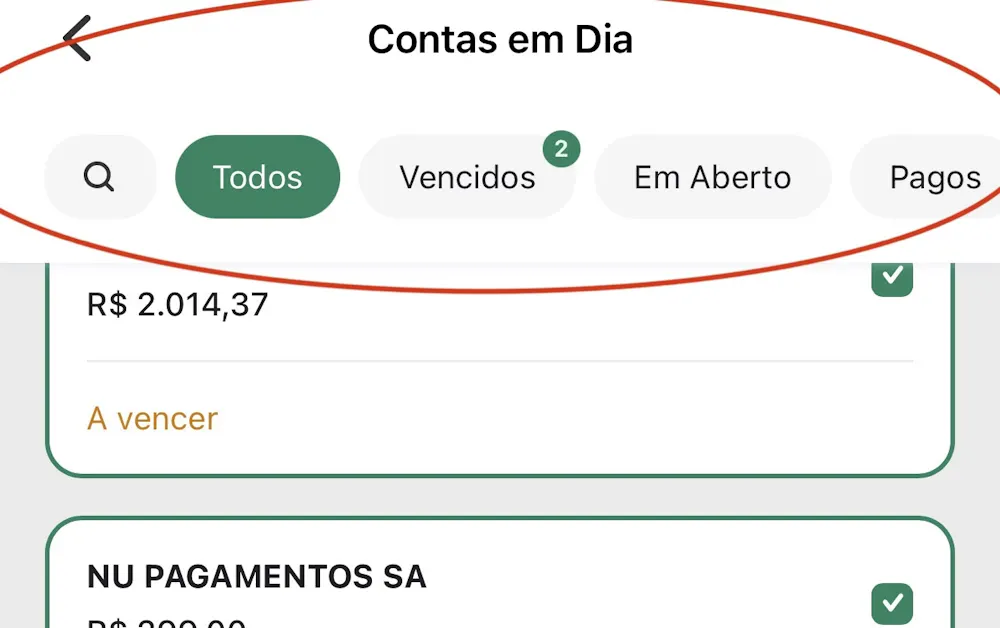
Task: Go back from Contas em Dia
Action: pos(78,40)
